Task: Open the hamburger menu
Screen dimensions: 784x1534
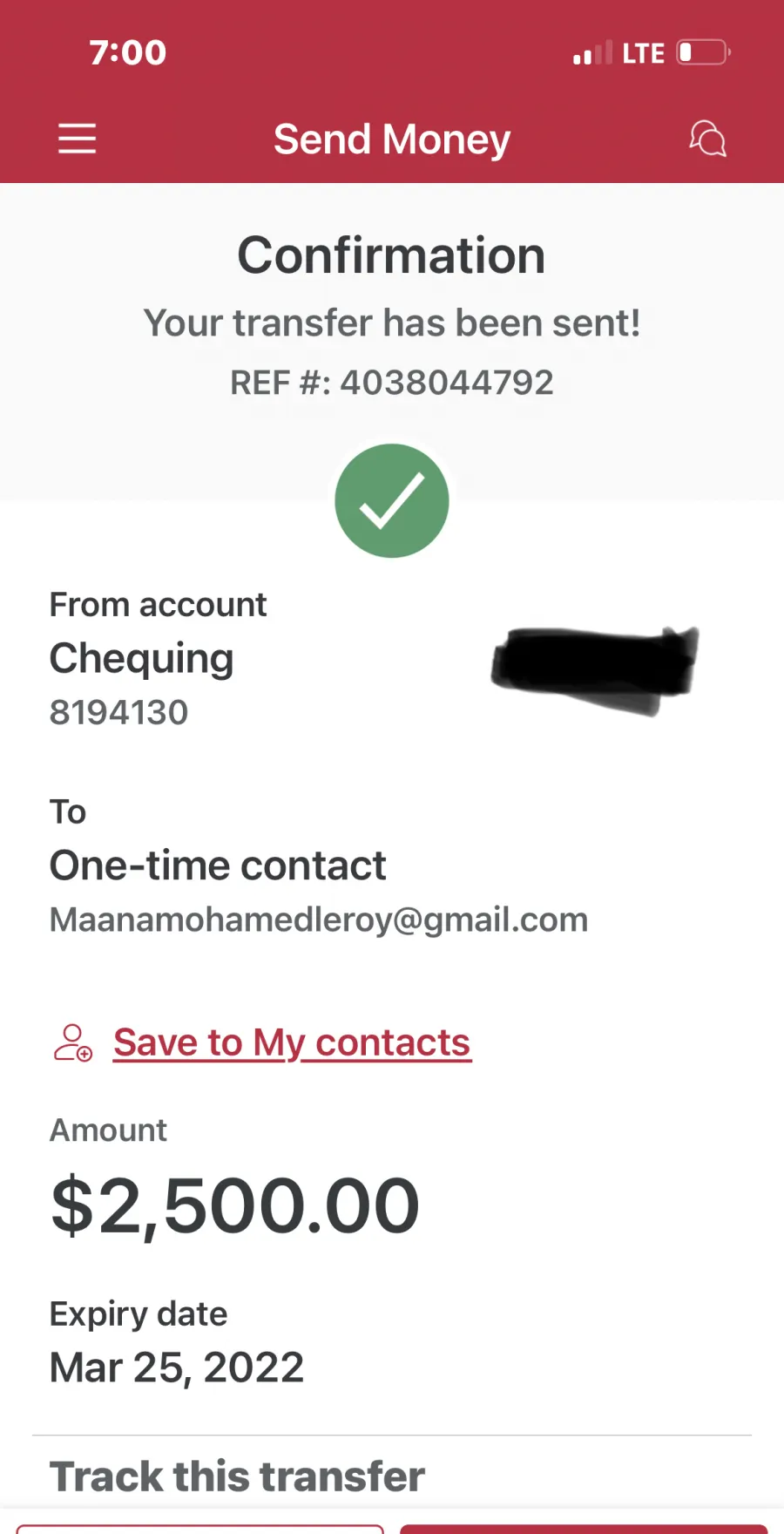Action: point(77,139)
